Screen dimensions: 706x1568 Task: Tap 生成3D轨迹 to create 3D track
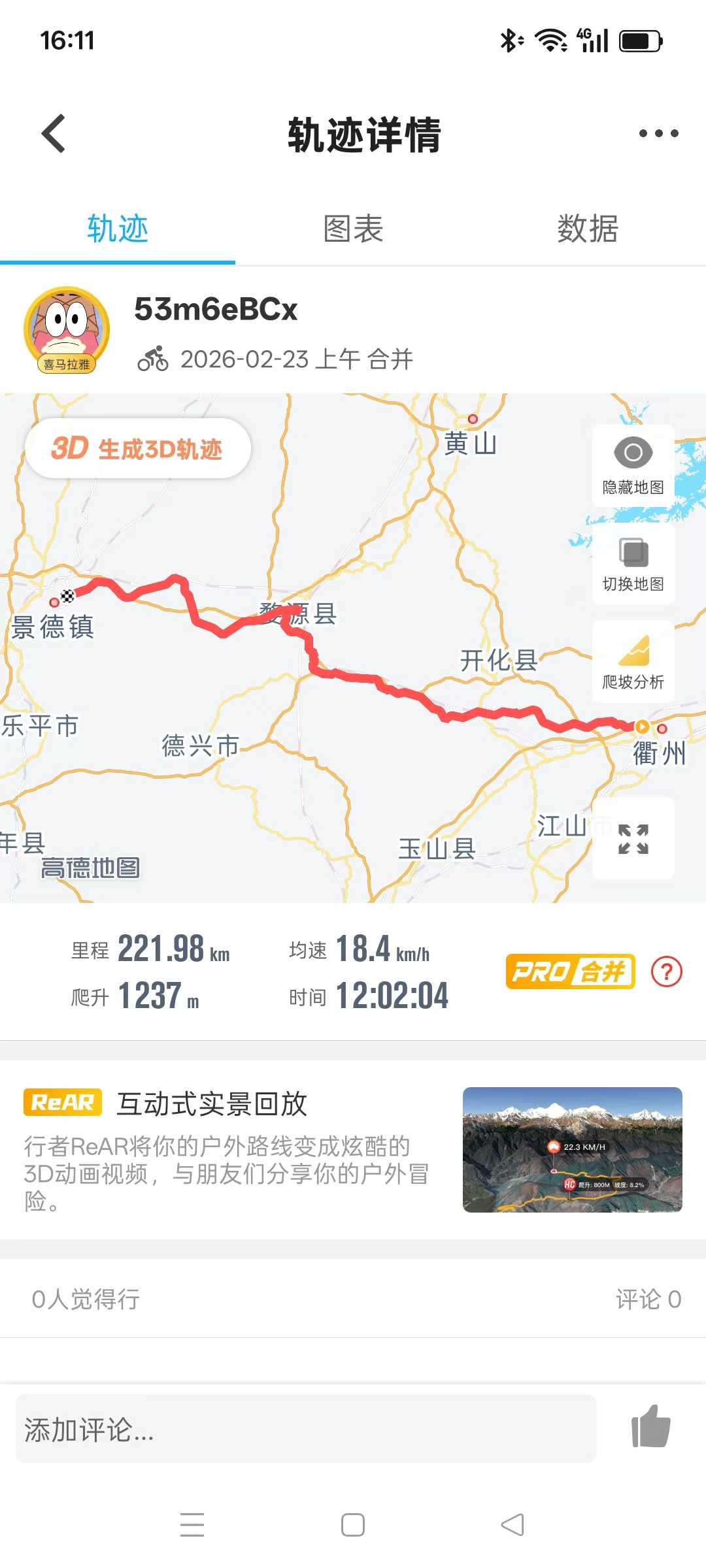click(x=137, y=448)
